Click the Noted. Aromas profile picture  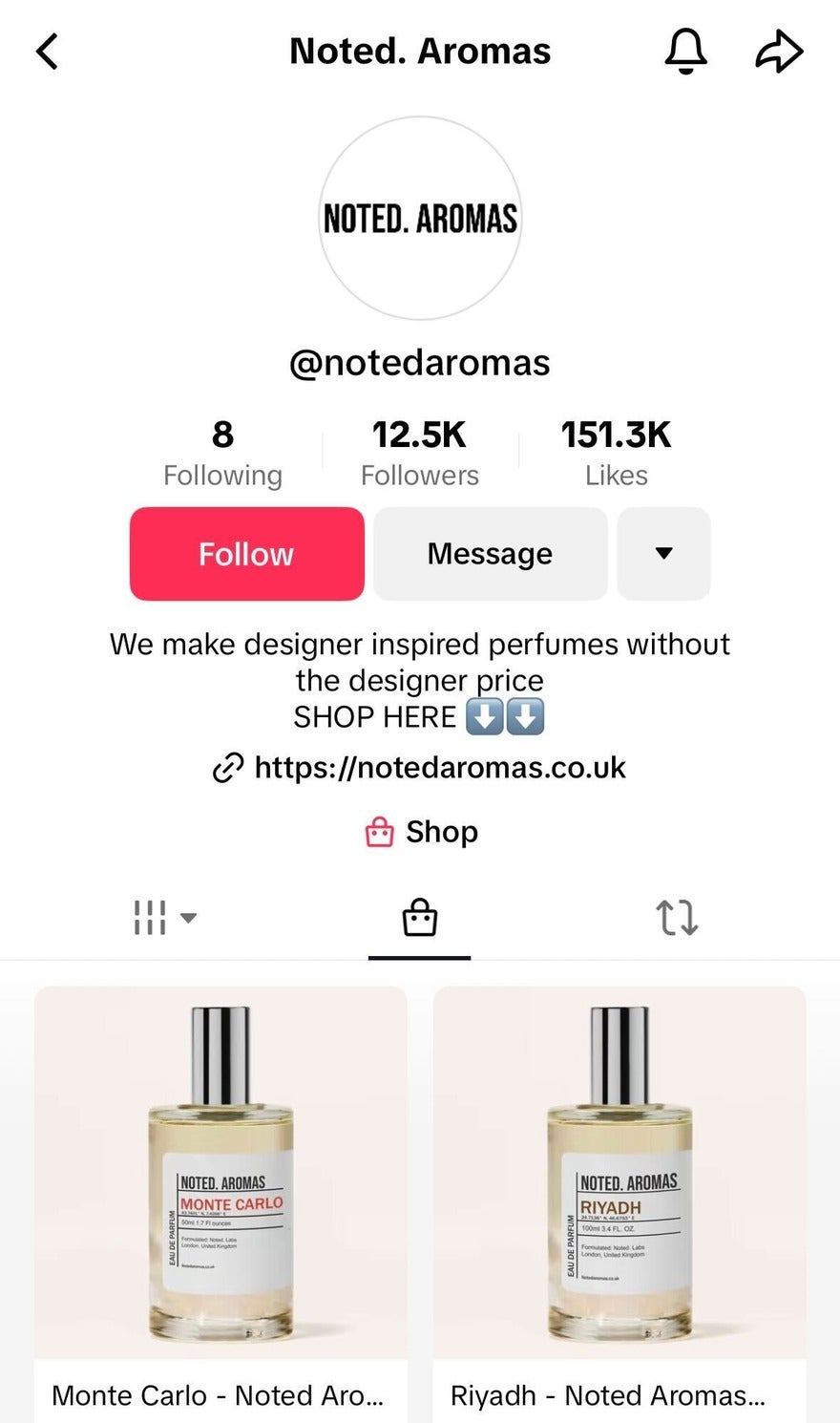click(x=420, y=218)
